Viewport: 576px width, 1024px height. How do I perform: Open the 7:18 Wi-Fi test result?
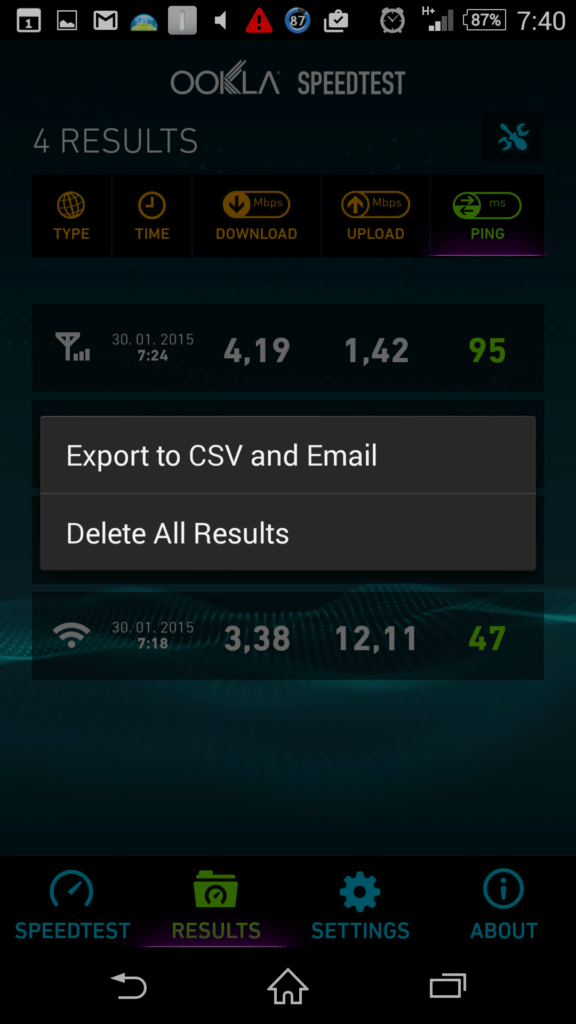click(287, 636)
